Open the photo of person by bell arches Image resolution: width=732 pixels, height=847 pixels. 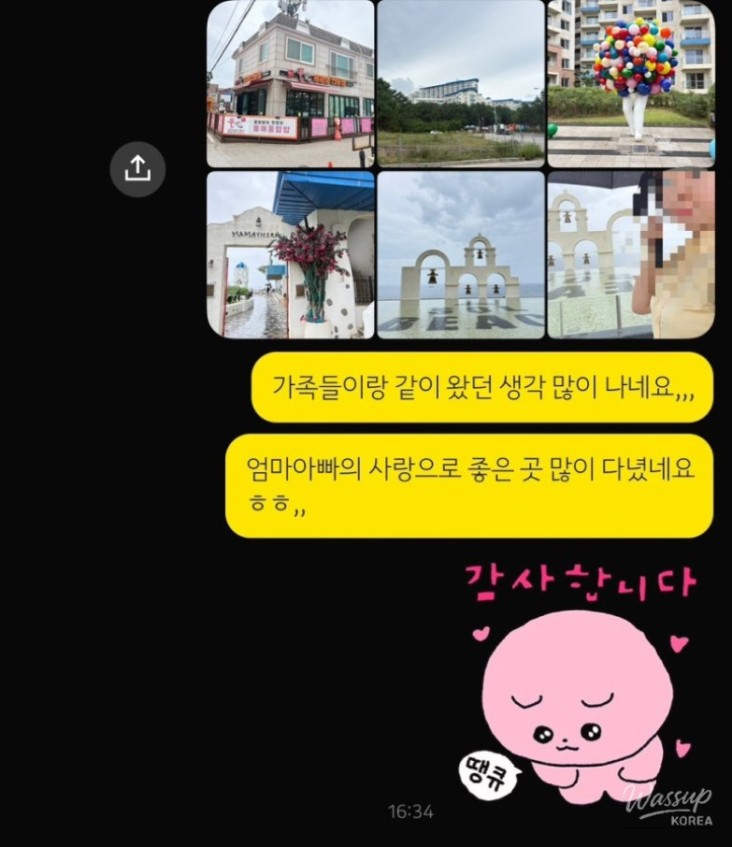pyautogui.click(x=631, y=254)
